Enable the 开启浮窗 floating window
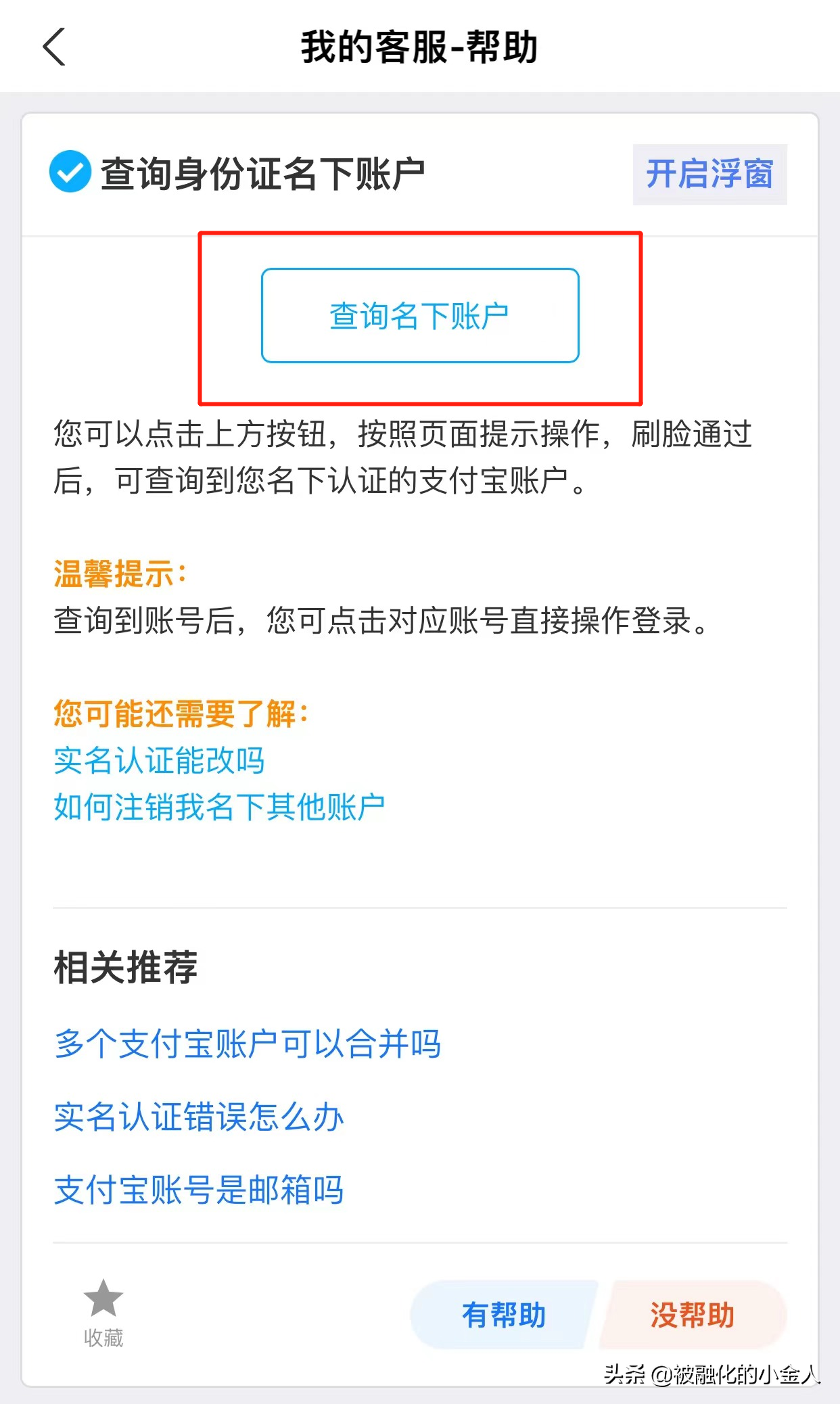 pyautogui.click(x=709, y=174)
